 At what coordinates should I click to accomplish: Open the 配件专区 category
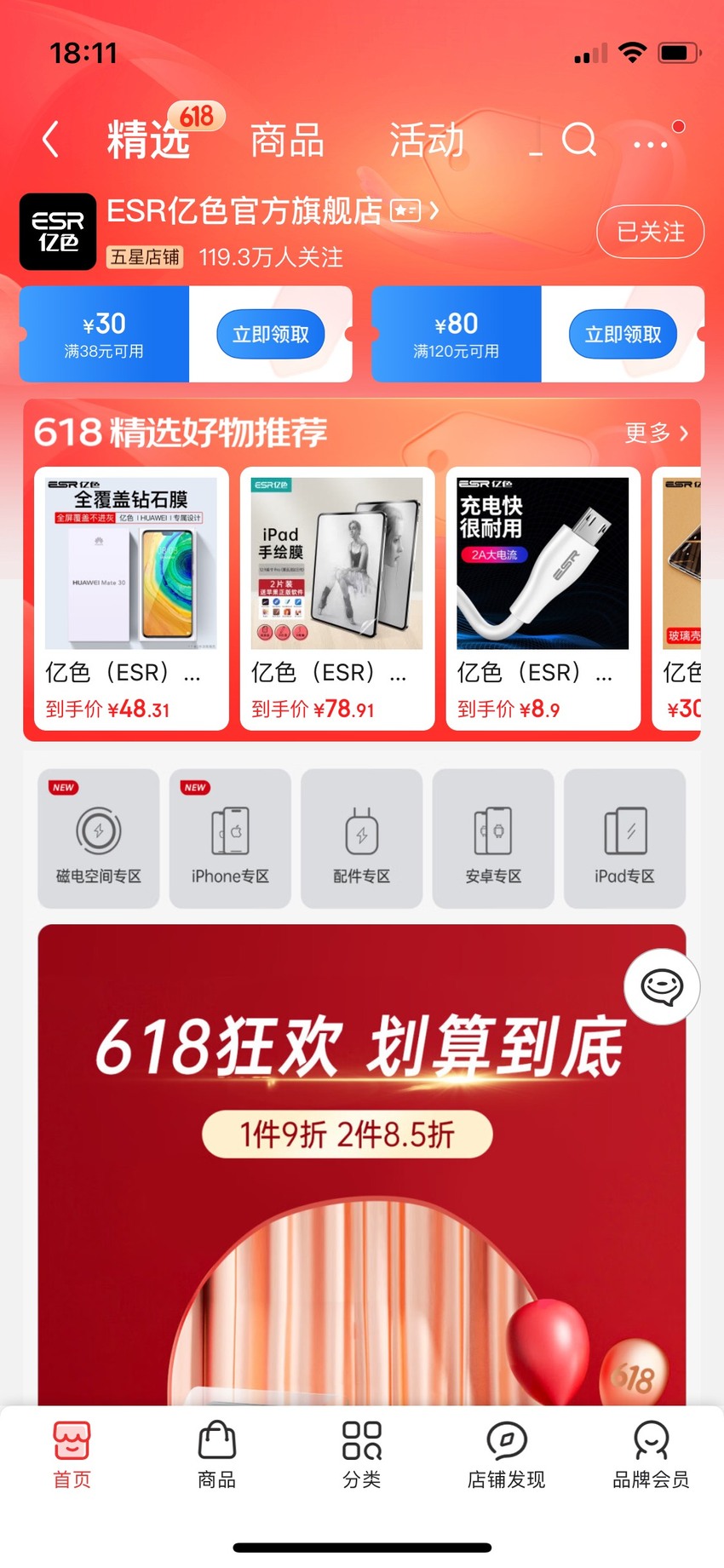click(x=362, y=838)
